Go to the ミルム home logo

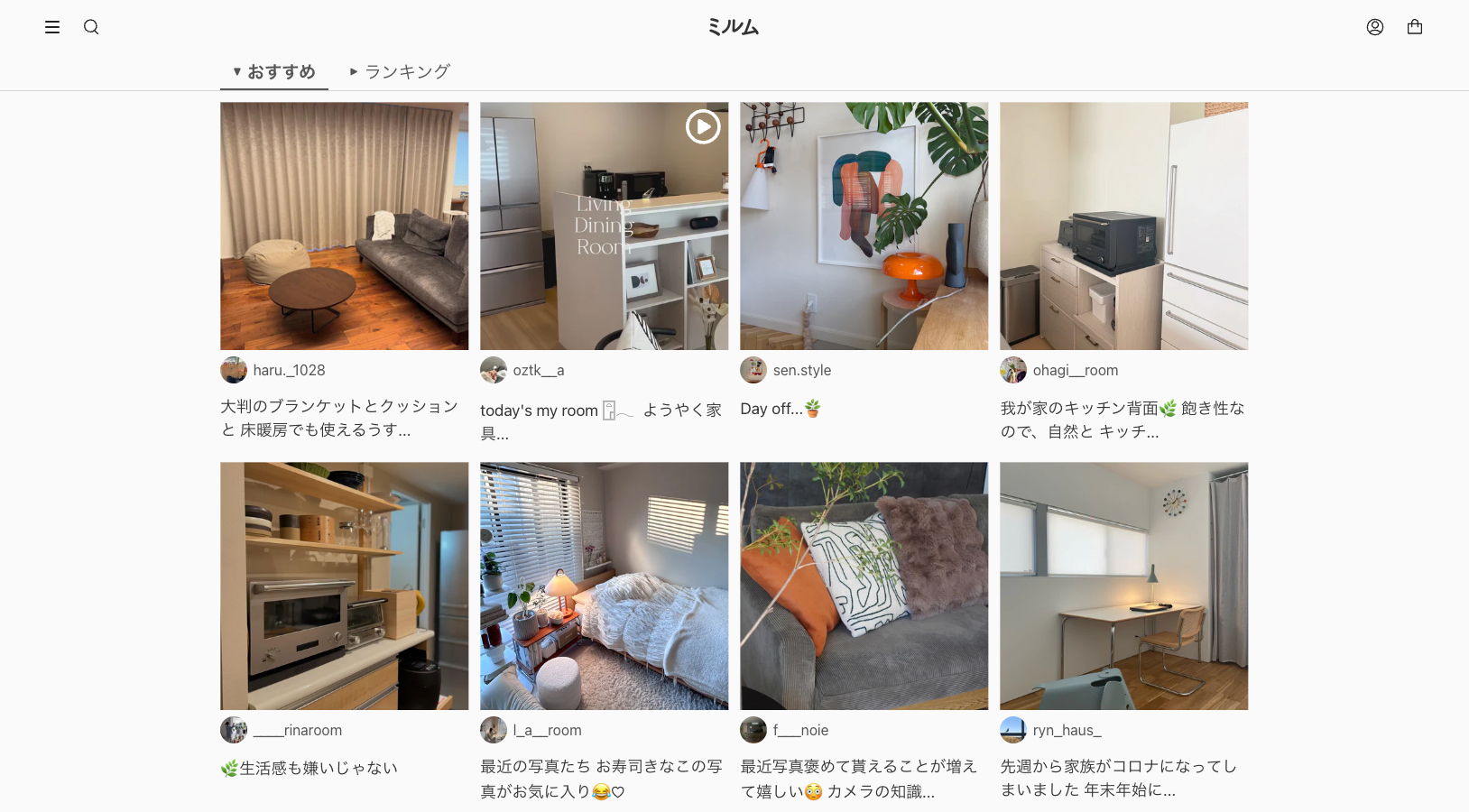(734, 27)
